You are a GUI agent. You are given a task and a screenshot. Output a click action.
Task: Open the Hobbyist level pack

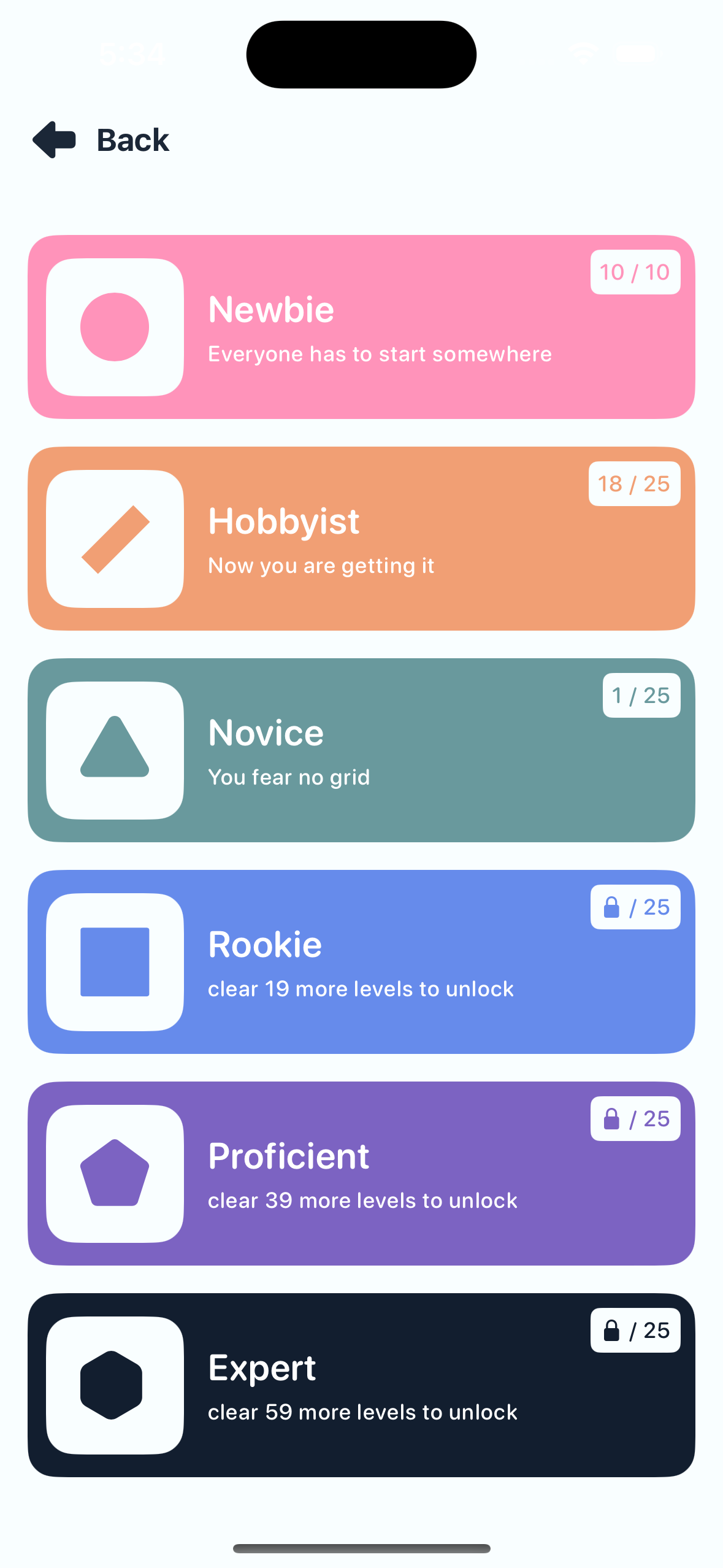(361, 539)
